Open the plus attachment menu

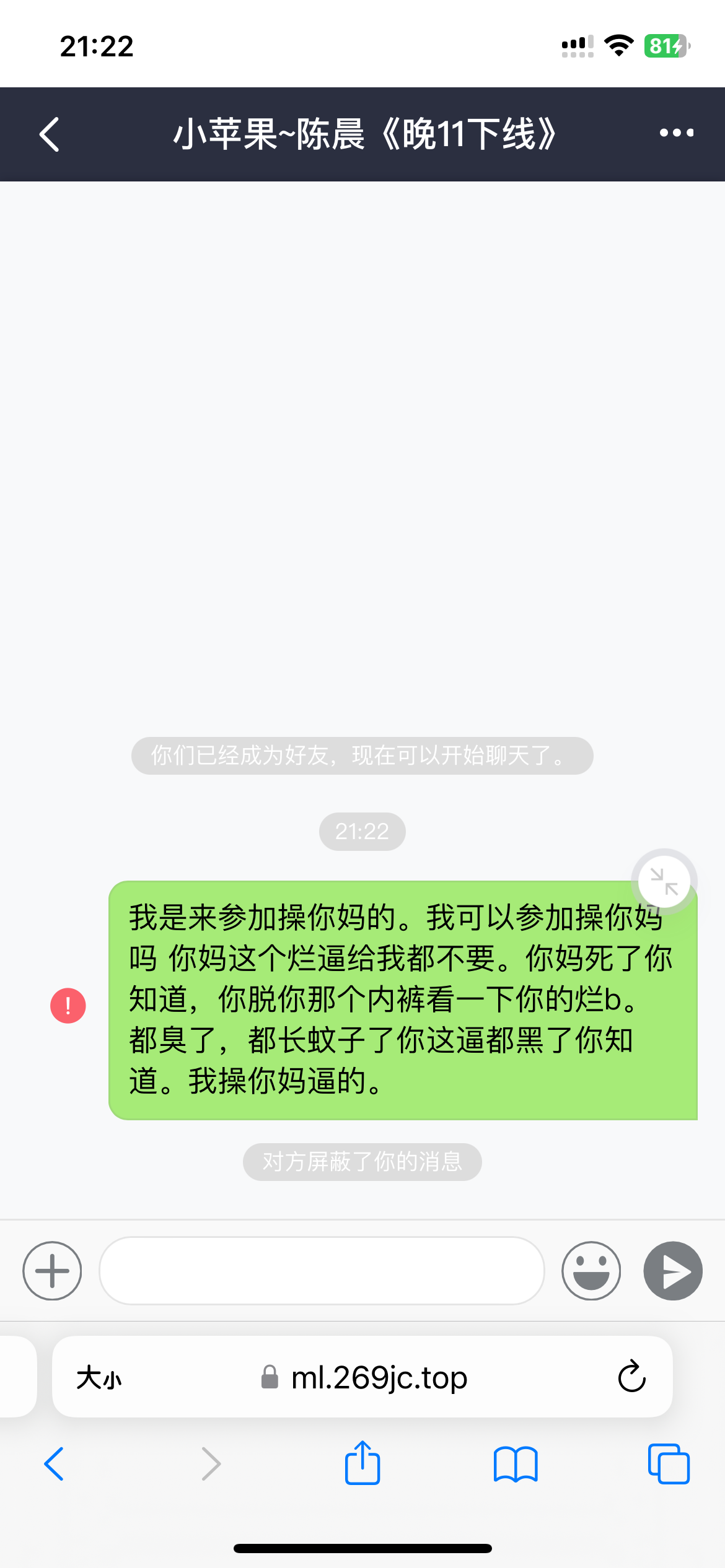[52, 1271]
